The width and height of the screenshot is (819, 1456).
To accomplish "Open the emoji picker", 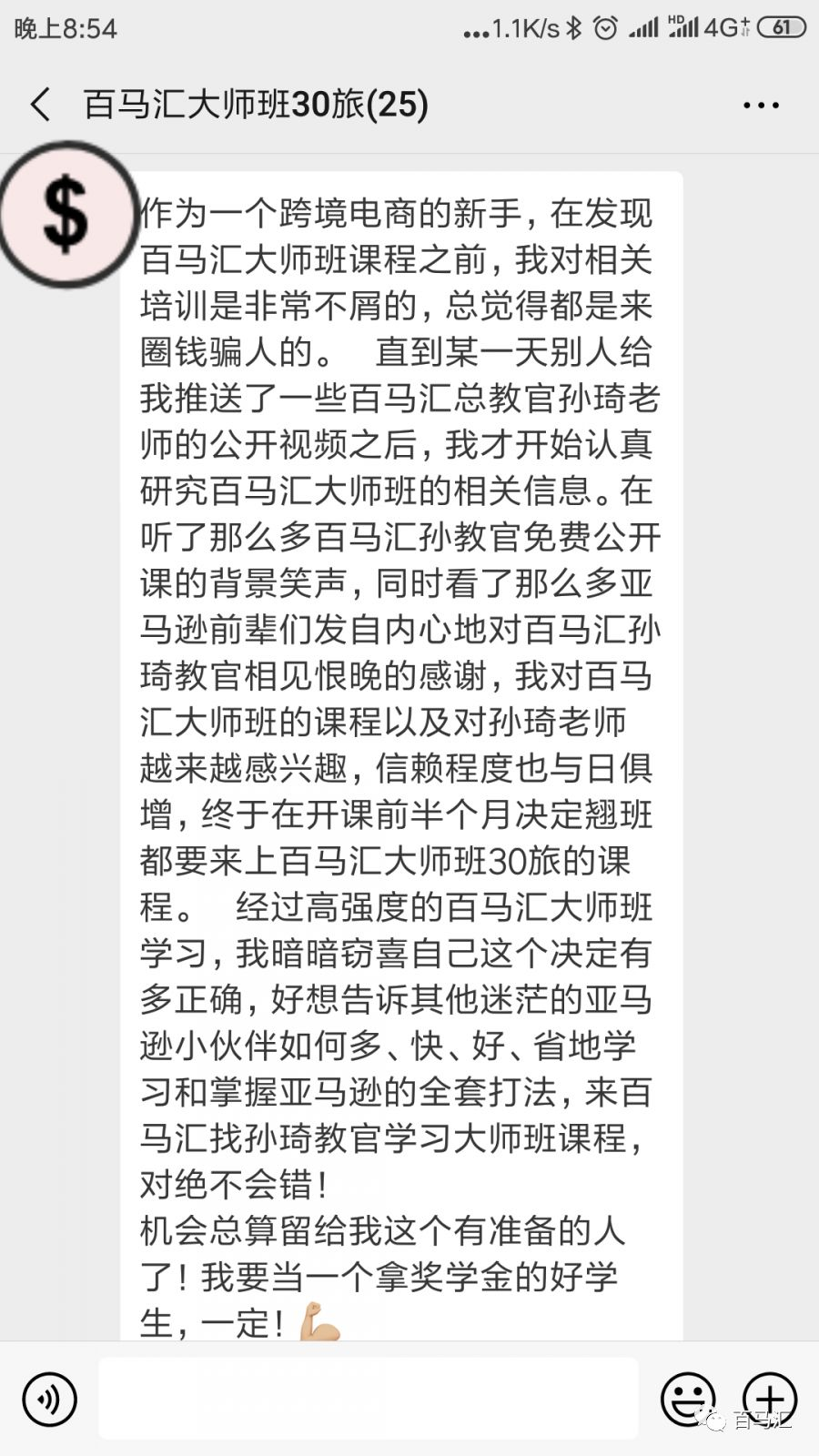I will [x=687, y=1399].
